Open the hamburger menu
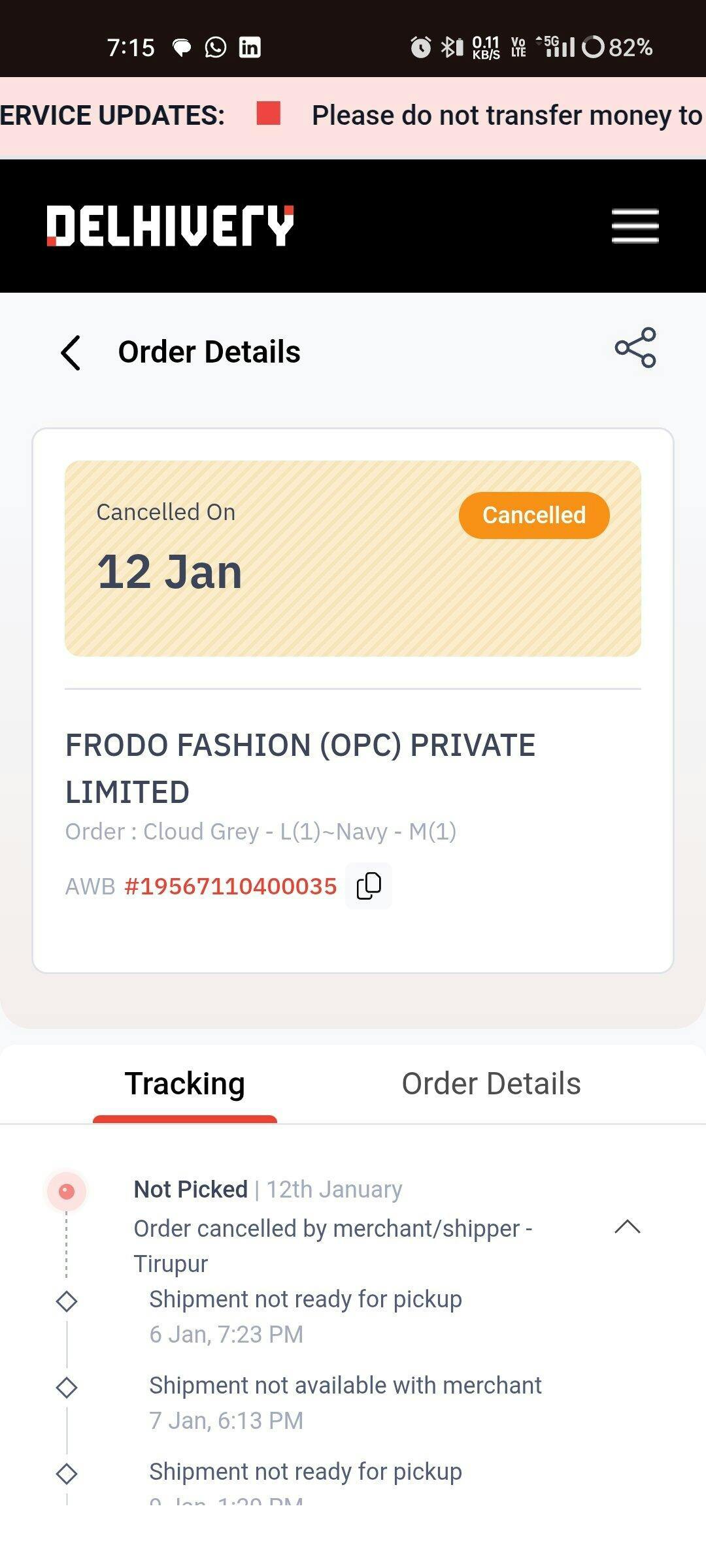 coord(635,226)
